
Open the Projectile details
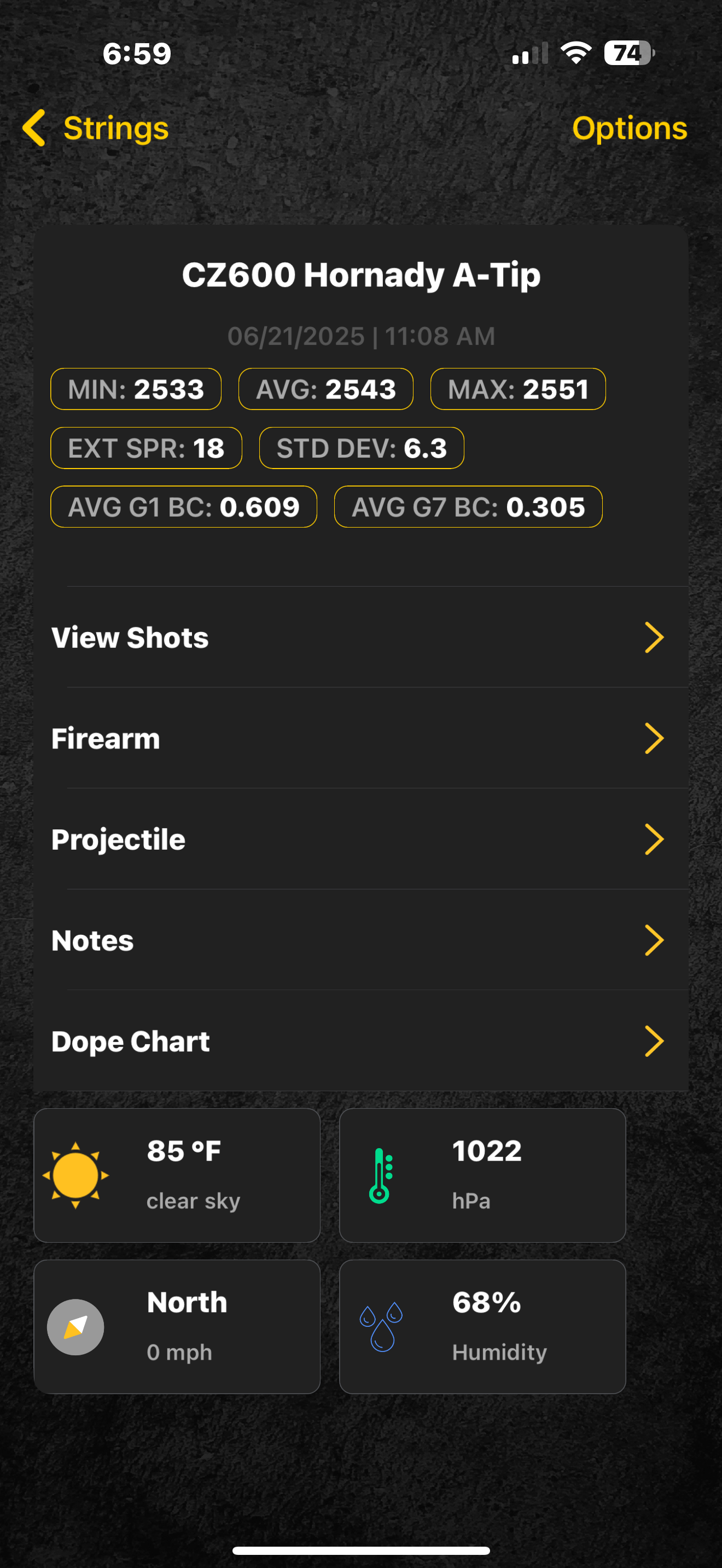[x=360, y=839]
